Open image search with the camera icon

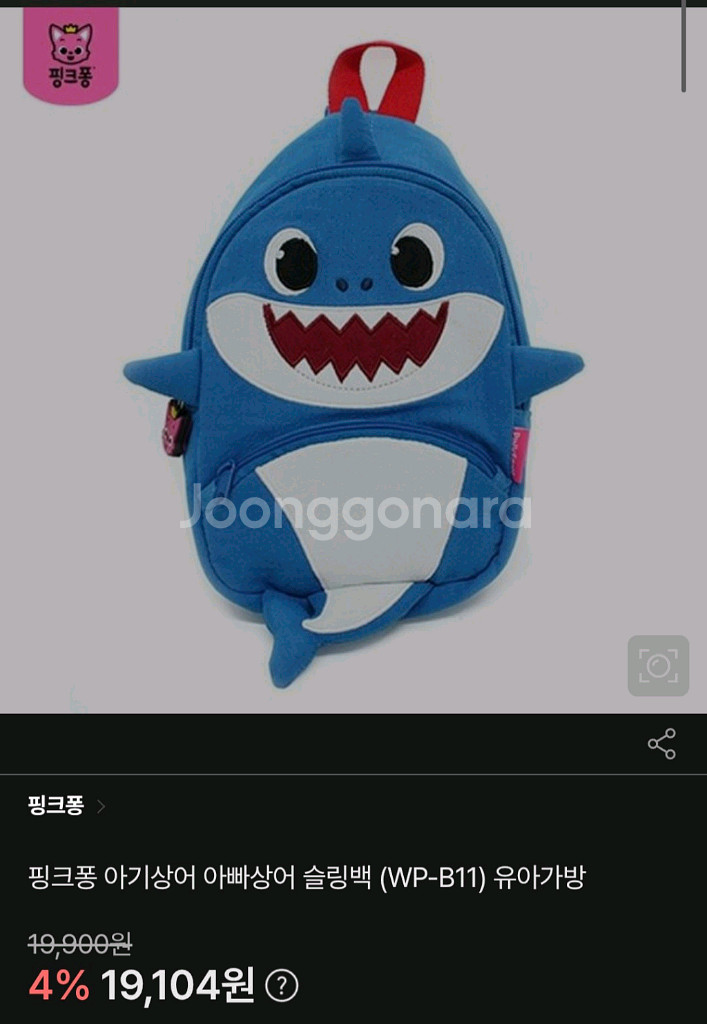(658, 665)
